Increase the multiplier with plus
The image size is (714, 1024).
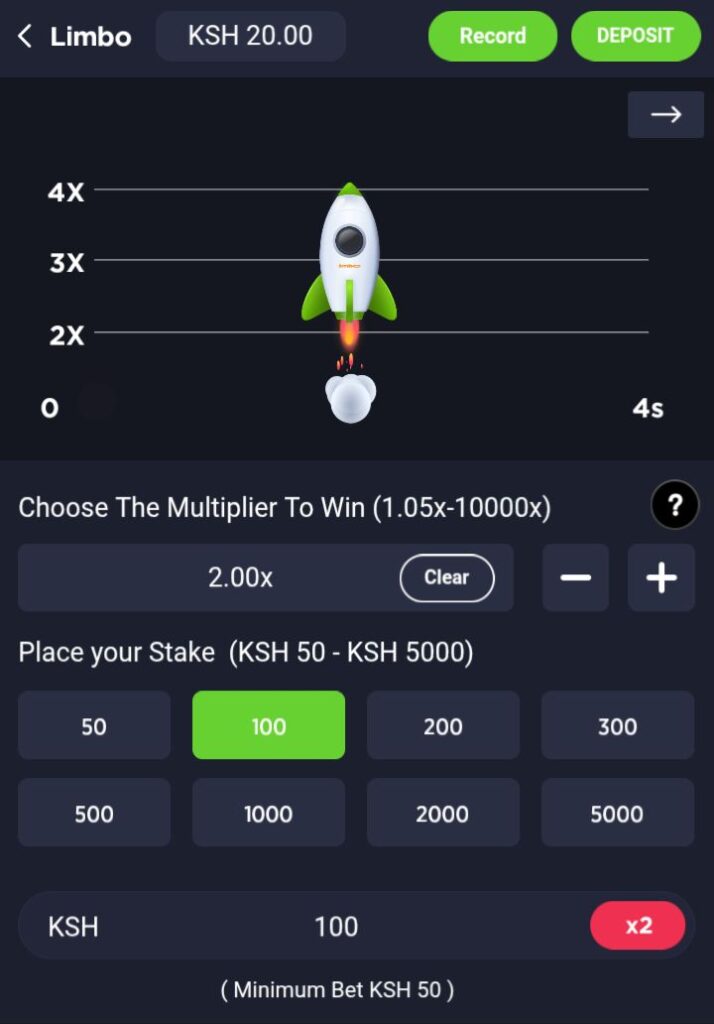[661, 578]
